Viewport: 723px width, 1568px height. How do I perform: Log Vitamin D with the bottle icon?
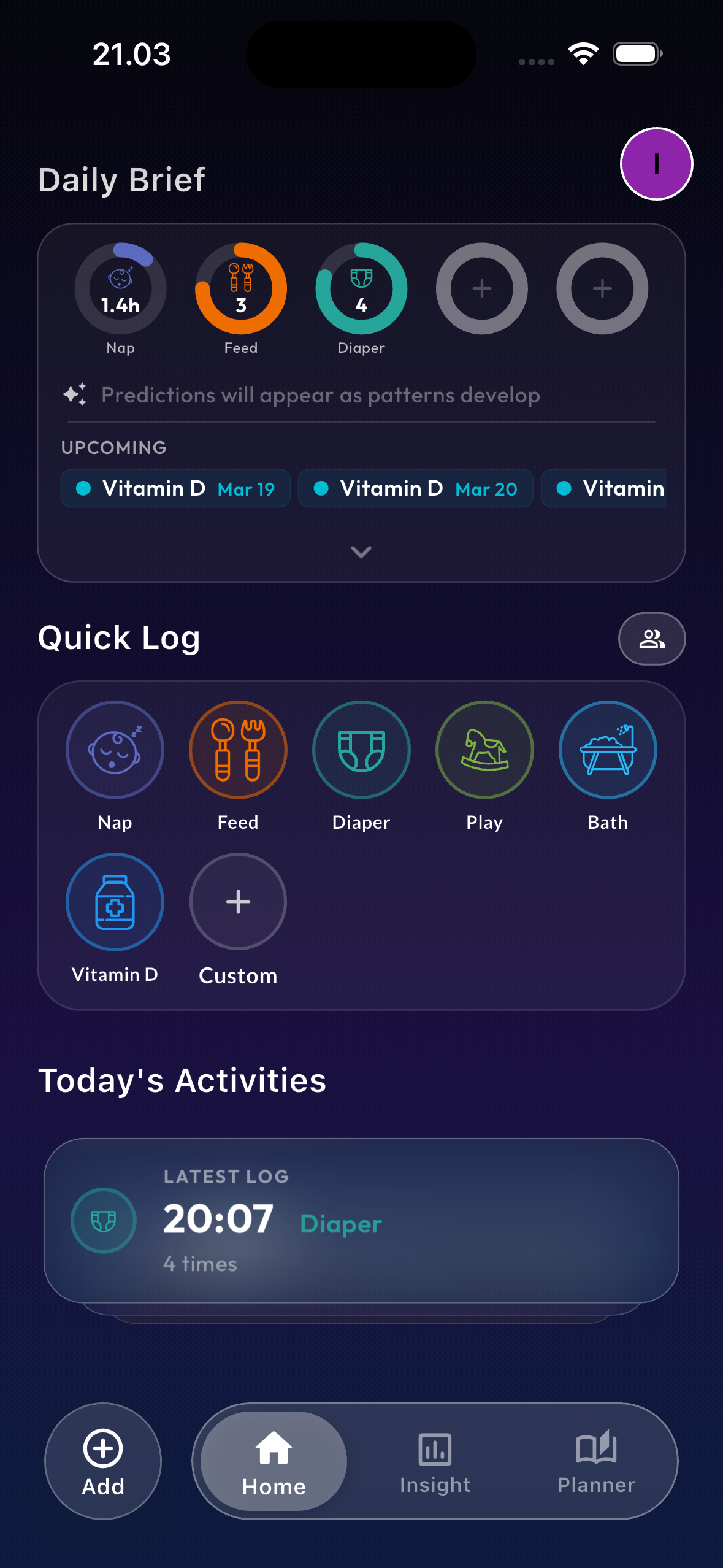click(115, 901)
